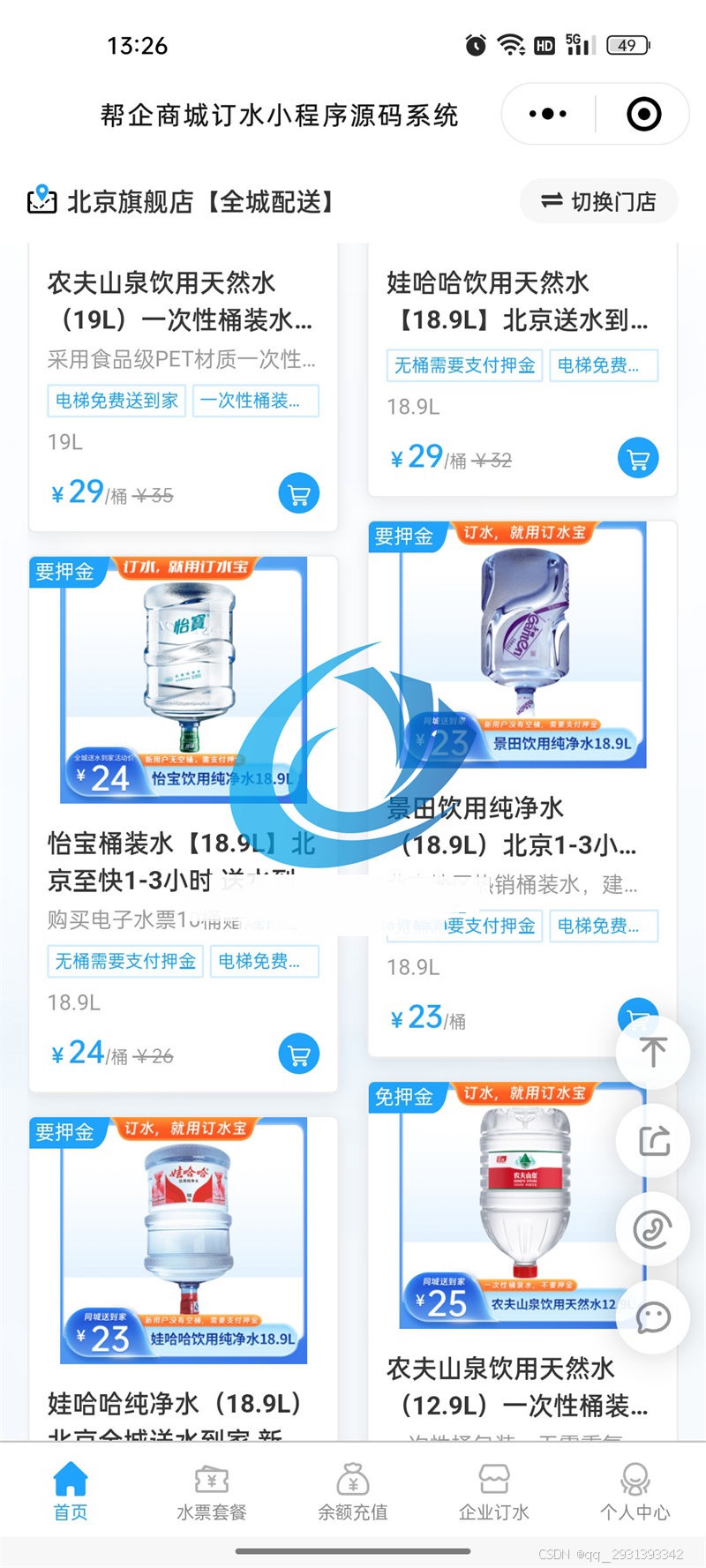
Task: Tap the 余额充值 money-bag icon
Action: pos(352,1478)
